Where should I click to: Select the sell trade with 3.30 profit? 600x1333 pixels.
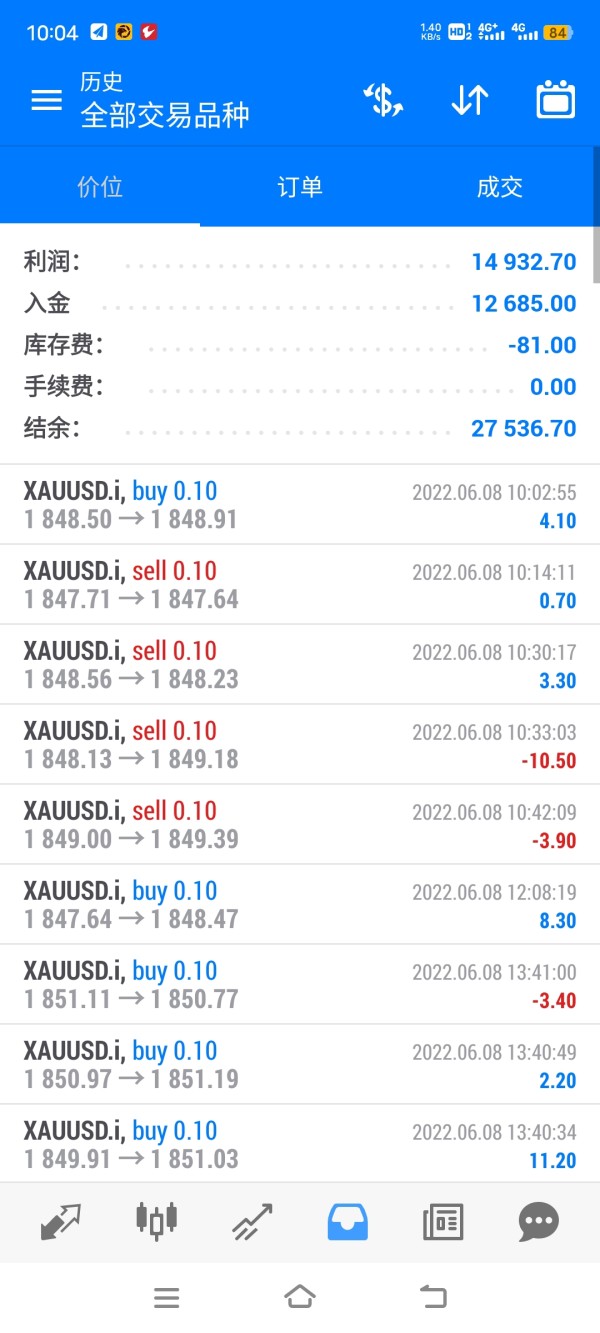point(300,665)
